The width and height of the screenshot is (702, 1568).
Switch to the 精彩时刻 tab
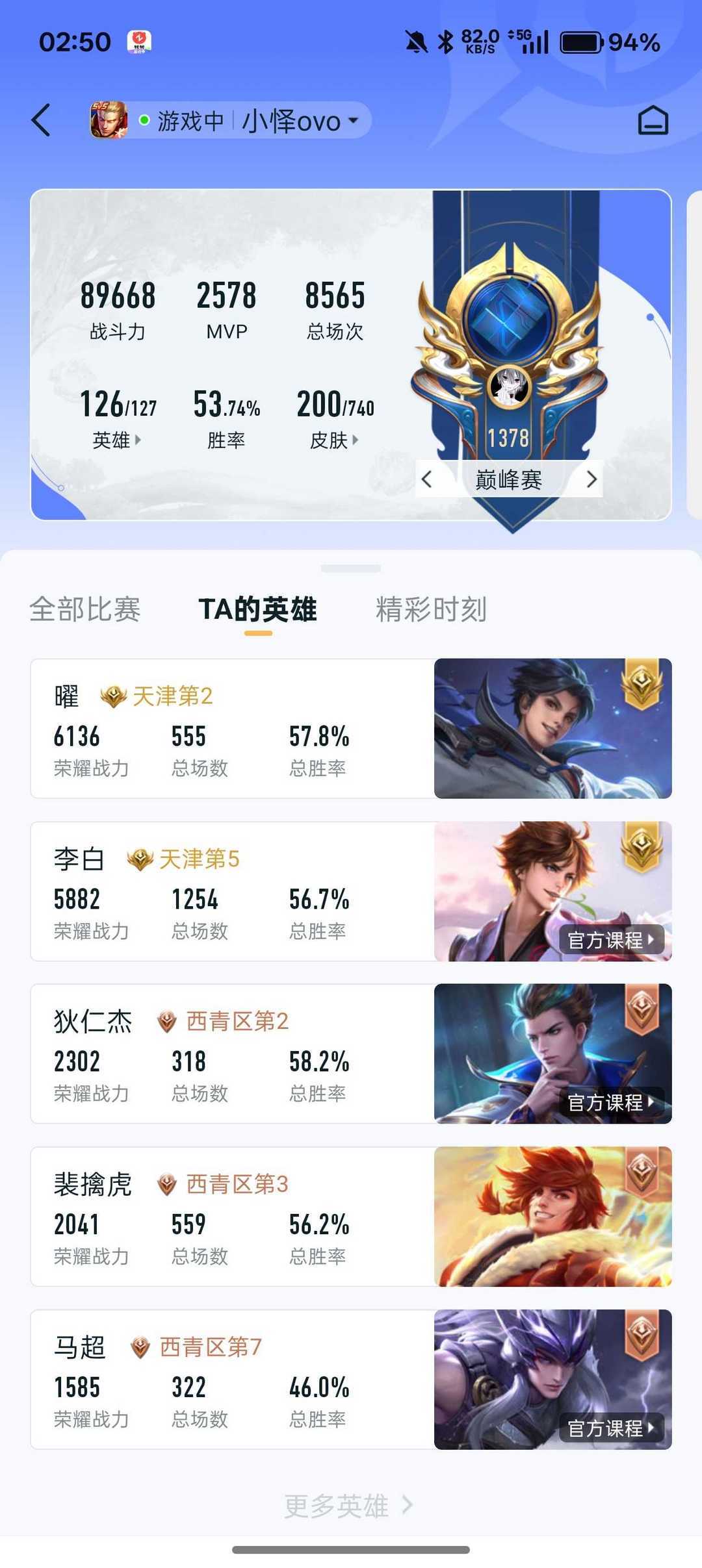pos(431,609)
